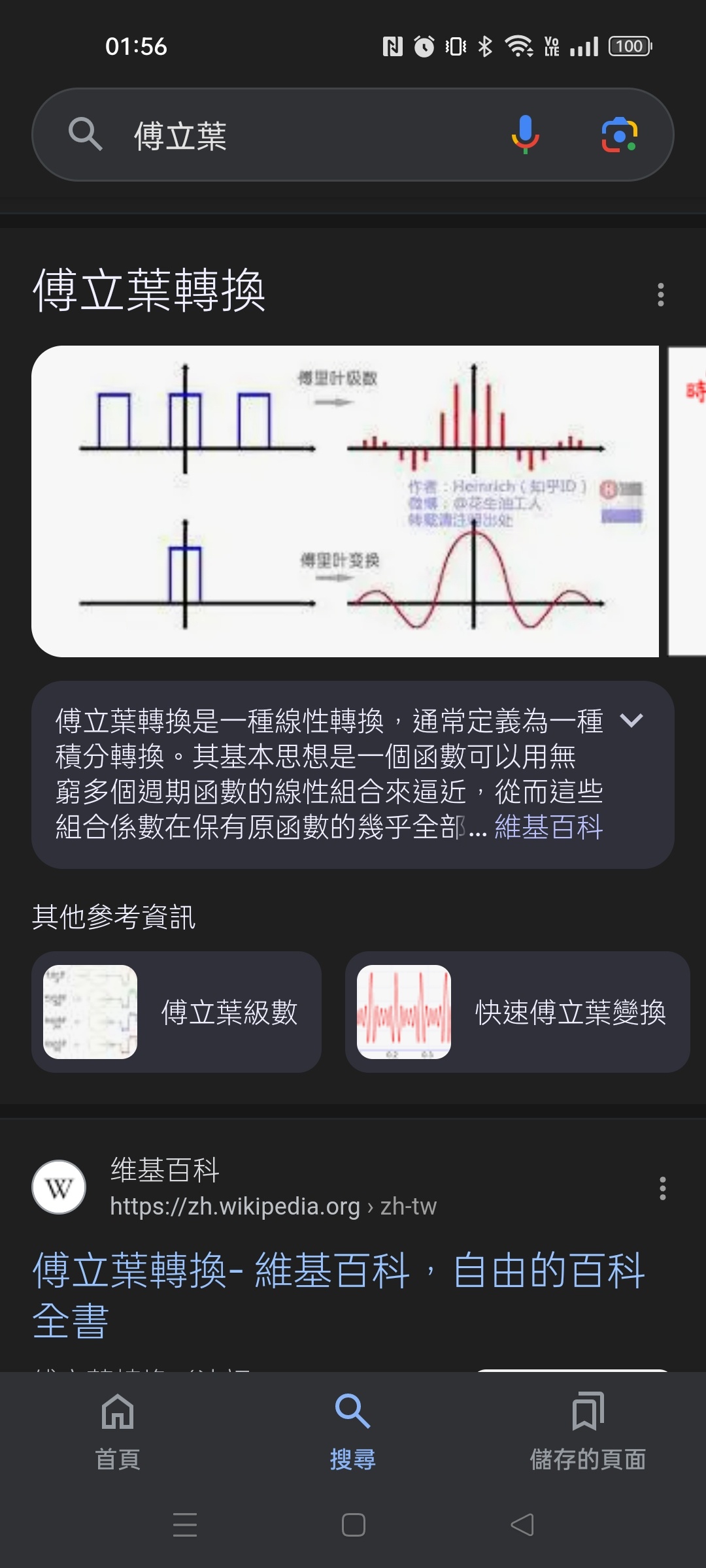
Task: Open the Fourier transform diagram image
Action: tap(345, 501)
